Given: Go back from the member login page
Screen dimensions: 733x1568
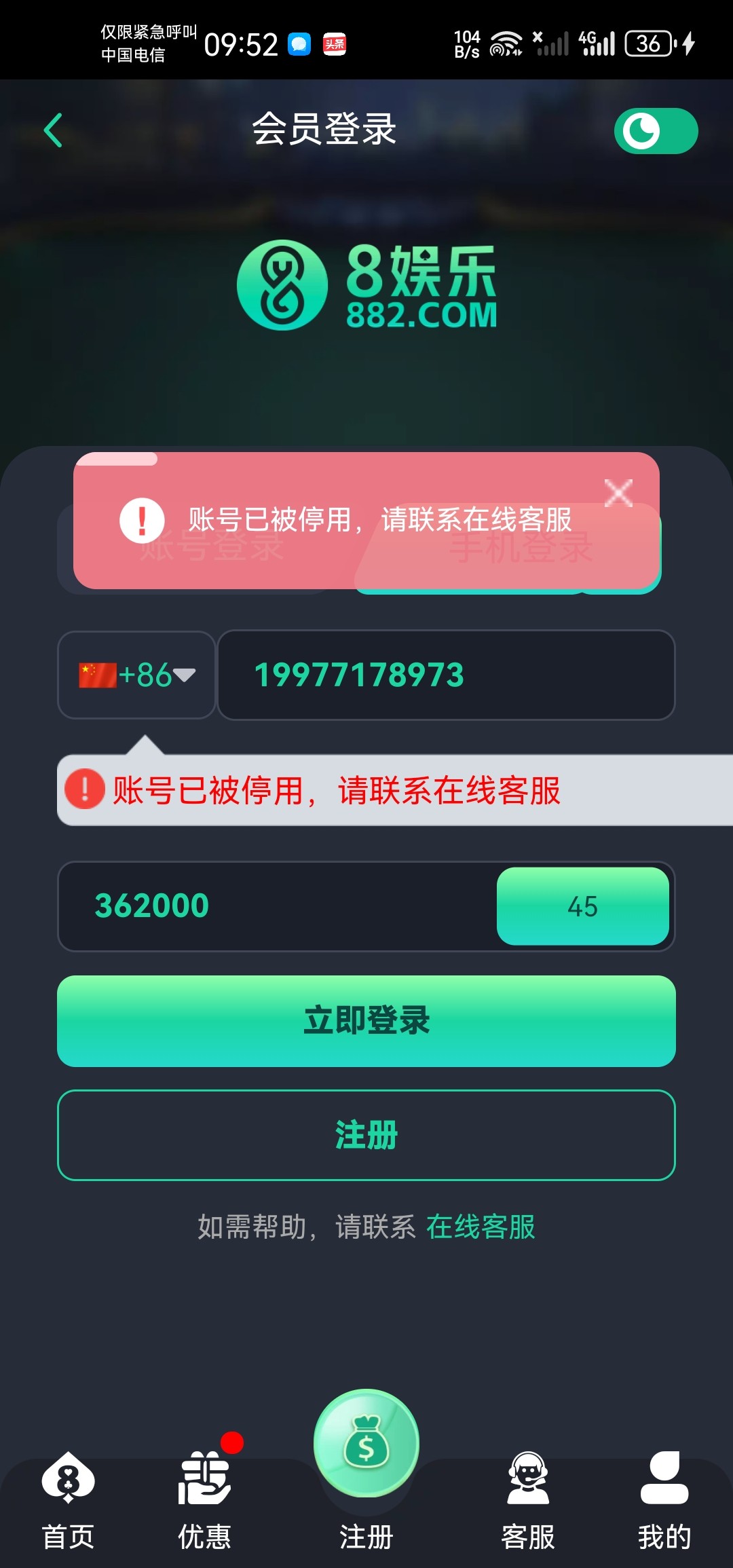Looking at the screenshot, I should point(53,130).
